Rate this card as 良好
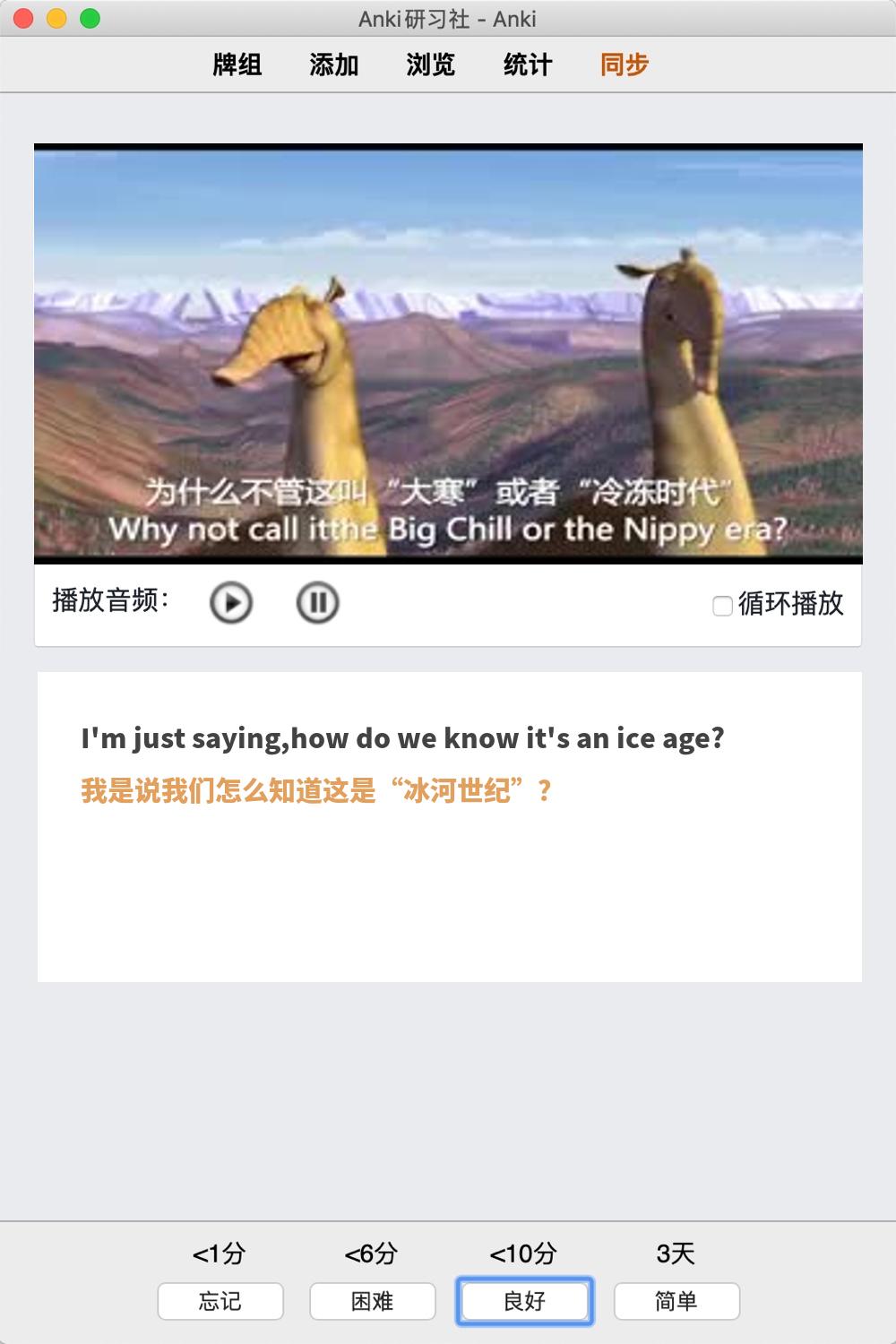Viewport: 896px width, 1344px height. [x=525, y=1301]
